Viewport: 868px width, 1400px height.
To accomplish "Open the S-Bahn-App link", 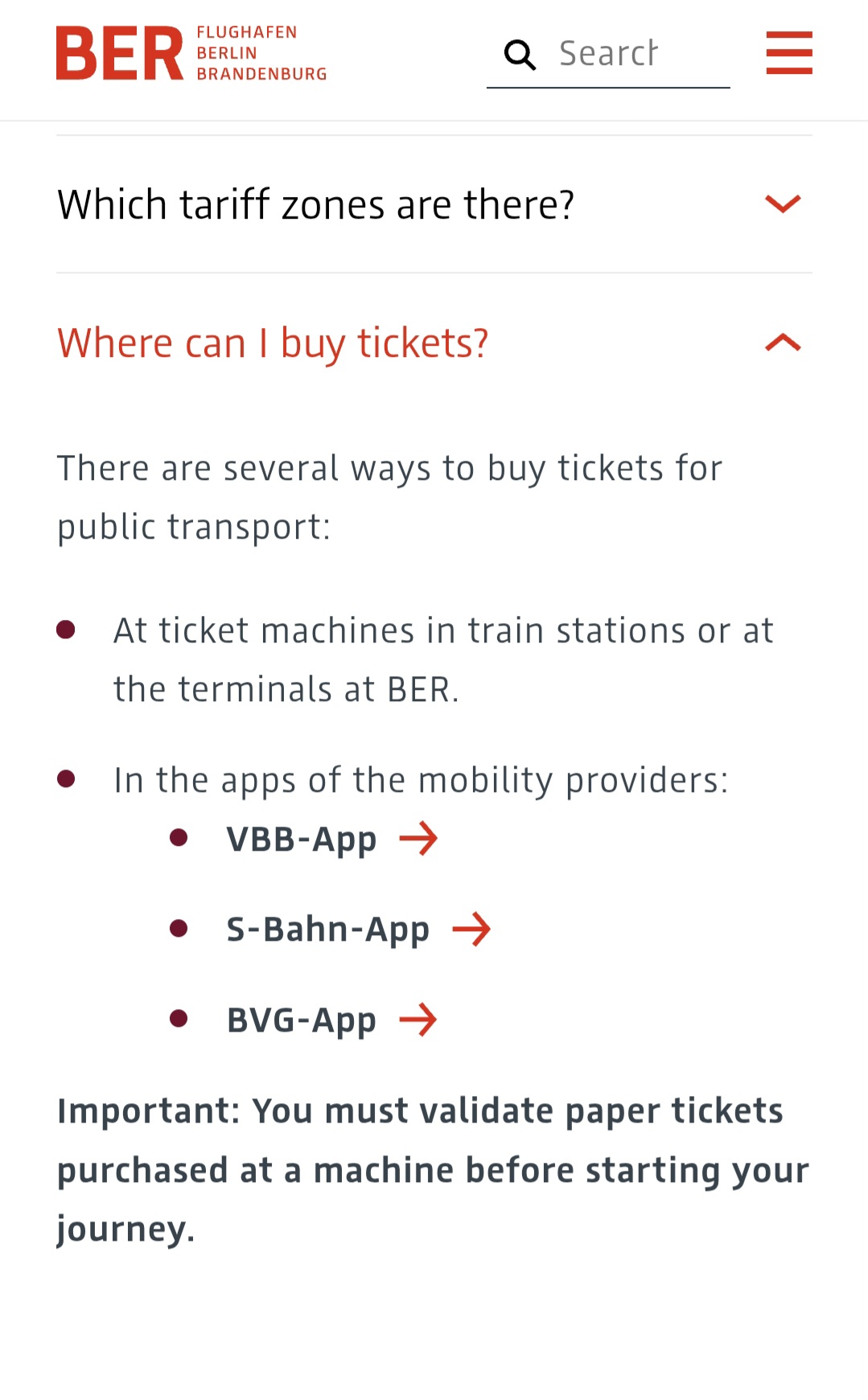I will click(358, 930).
